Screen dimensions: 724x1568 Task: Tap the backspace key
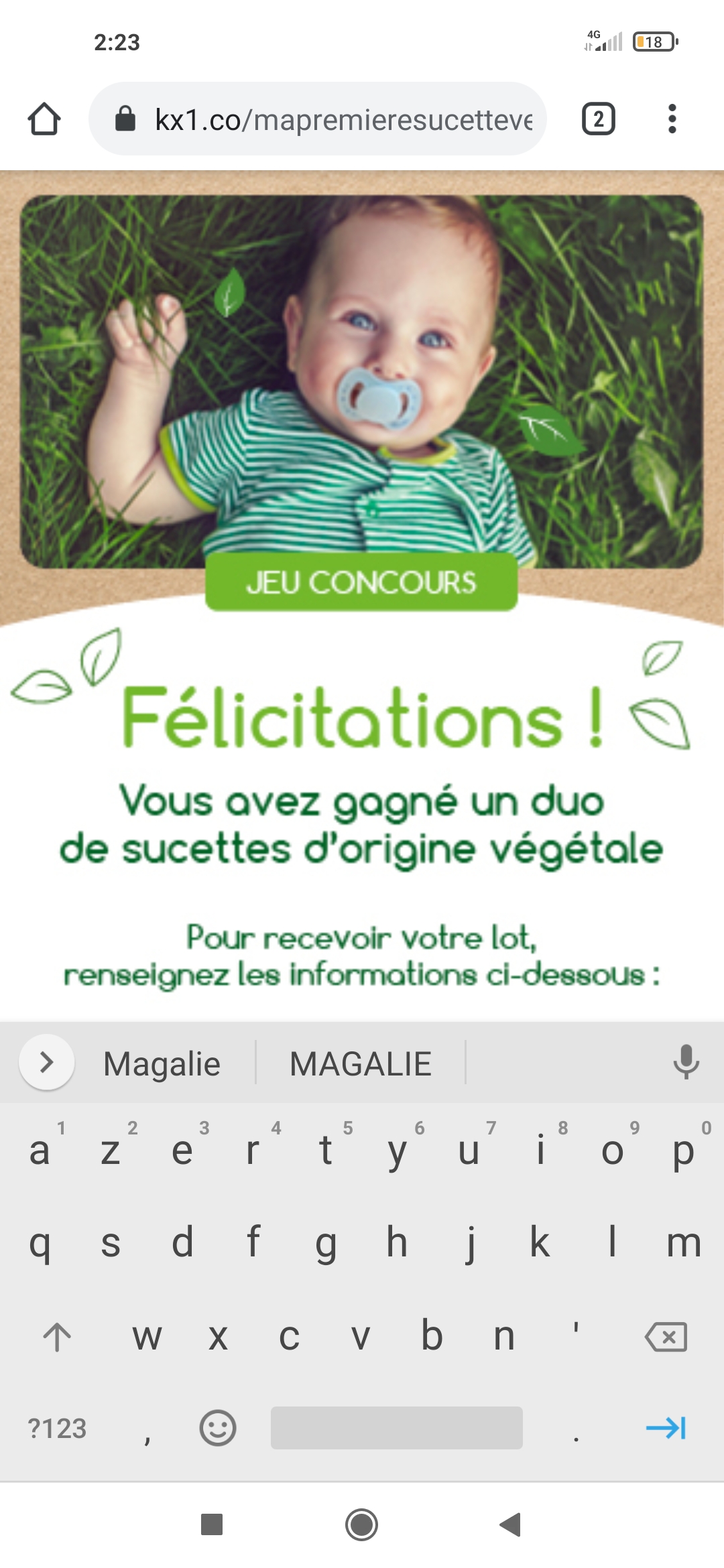point(666,1337)
